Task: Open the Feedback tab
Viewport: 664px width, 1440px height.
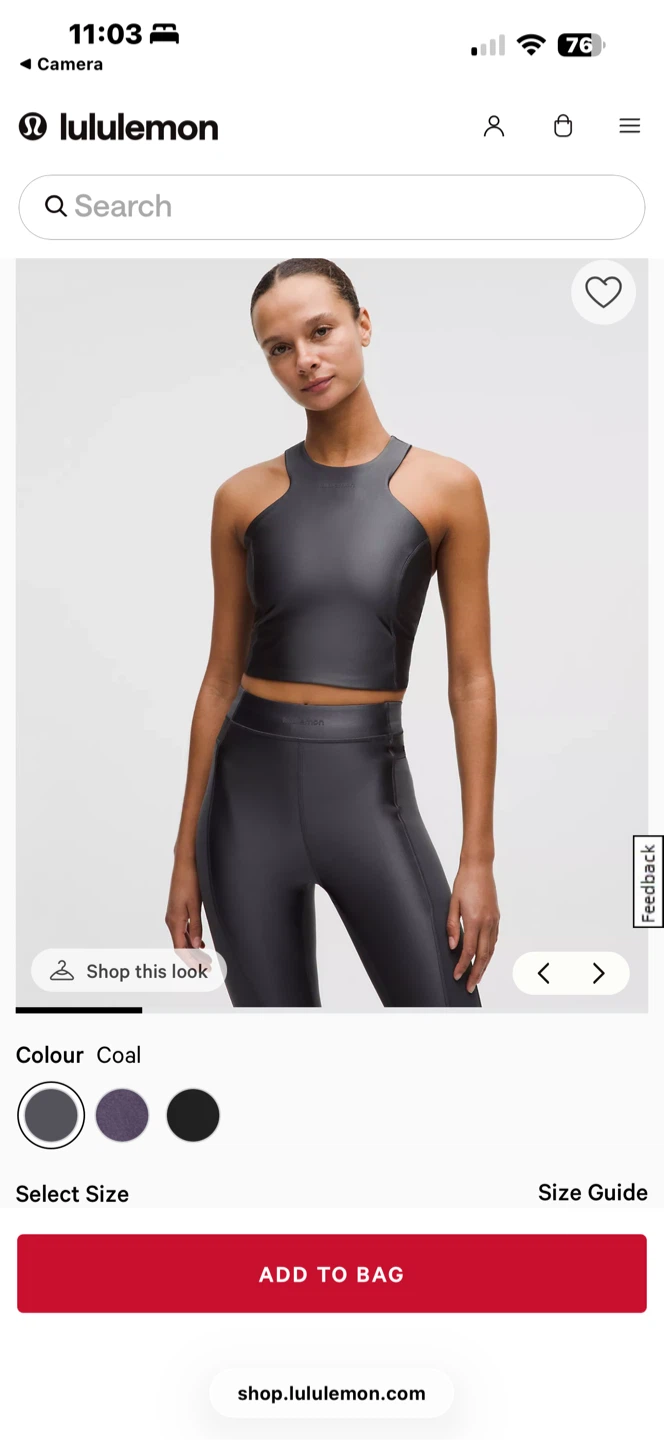Action: pos(648,882)
